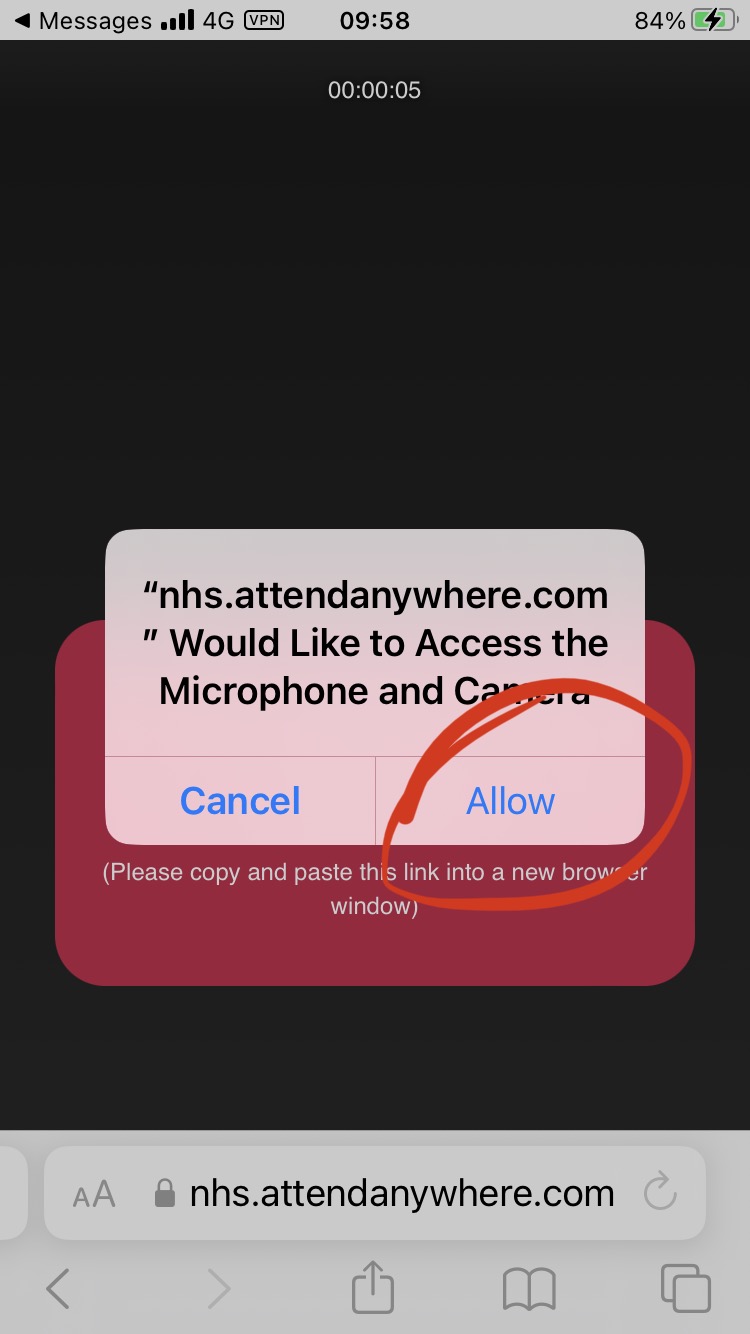
Task: Reload the page with the refresh icon
Action: tap(660, 1192)
